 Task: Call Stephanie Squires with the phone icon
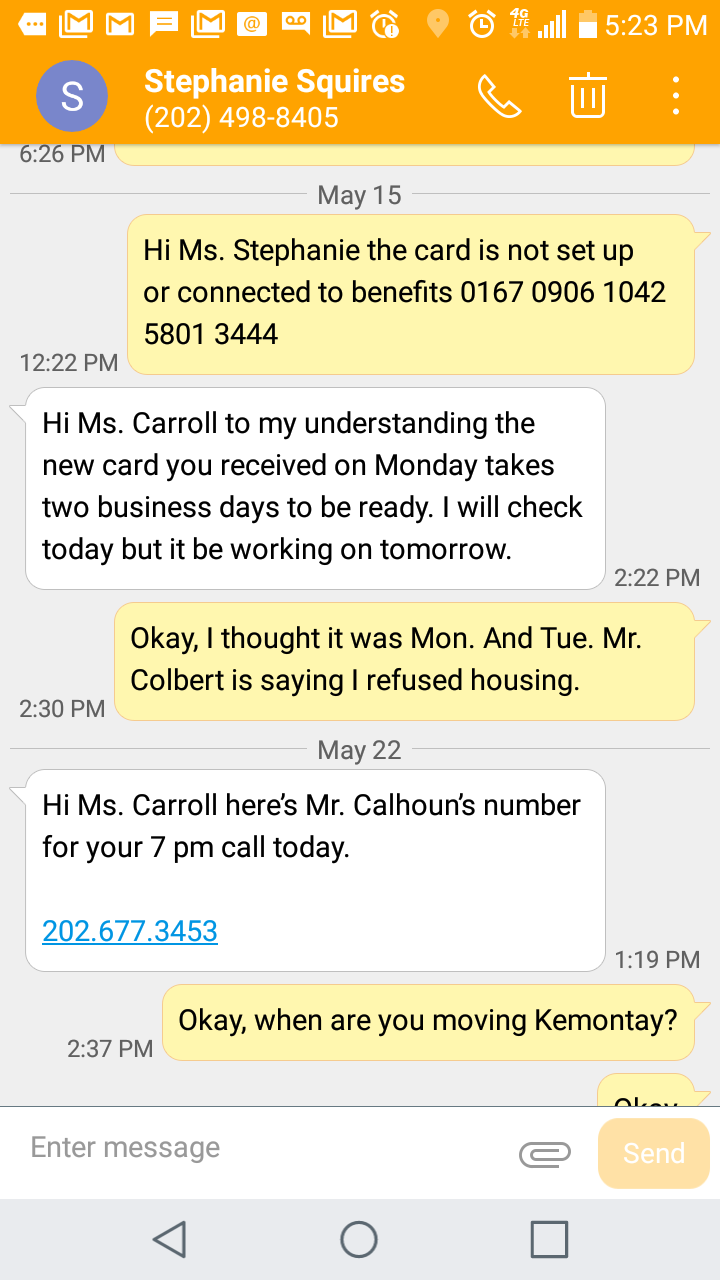(499, 96)
